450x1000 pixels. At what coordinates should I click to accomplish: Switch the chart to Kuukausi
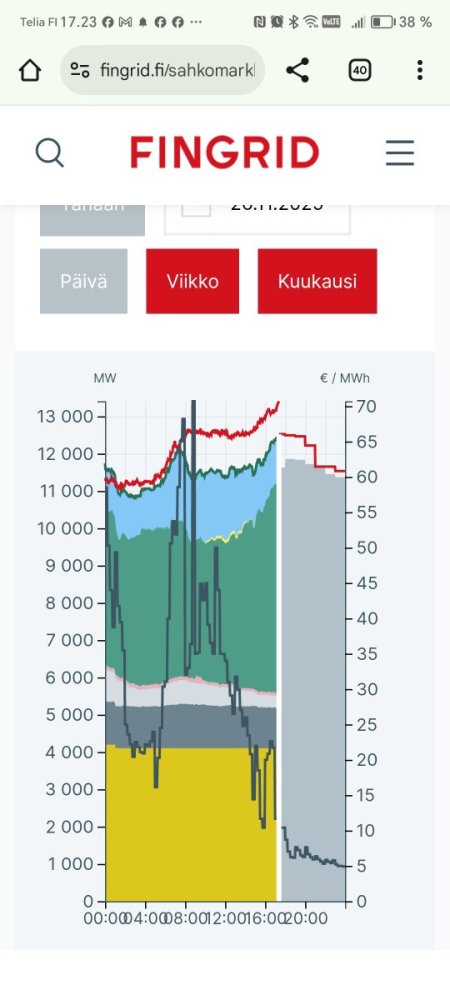click(317, 281)
